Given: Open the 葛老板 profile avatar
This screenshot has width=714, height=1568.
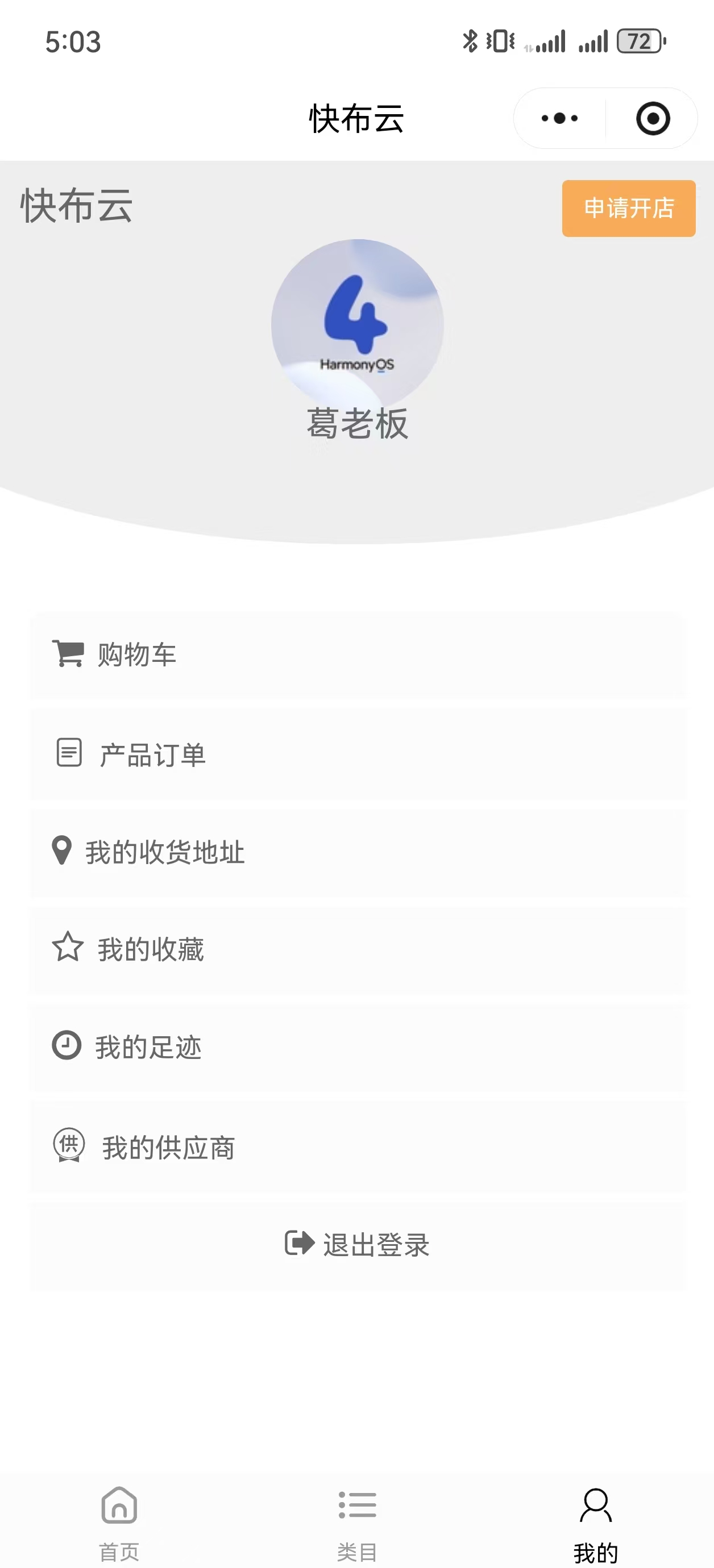Looking at the screenshot, I should pyautogui.click(x=357, y=324).
